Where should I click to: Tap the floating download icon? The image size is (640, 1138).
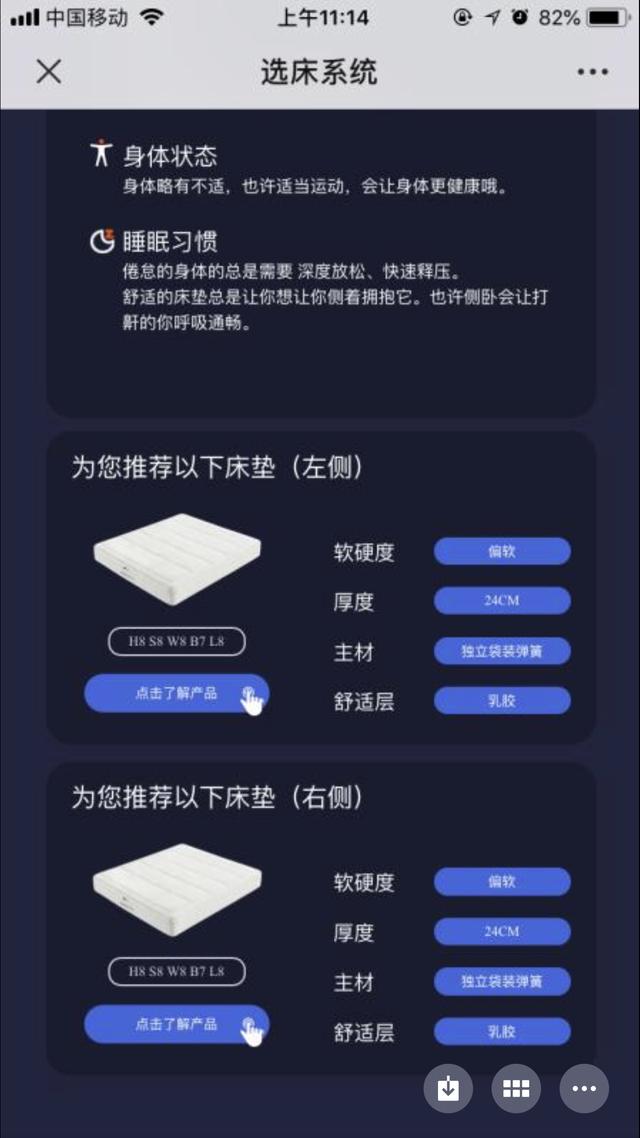pos(448,1088)
